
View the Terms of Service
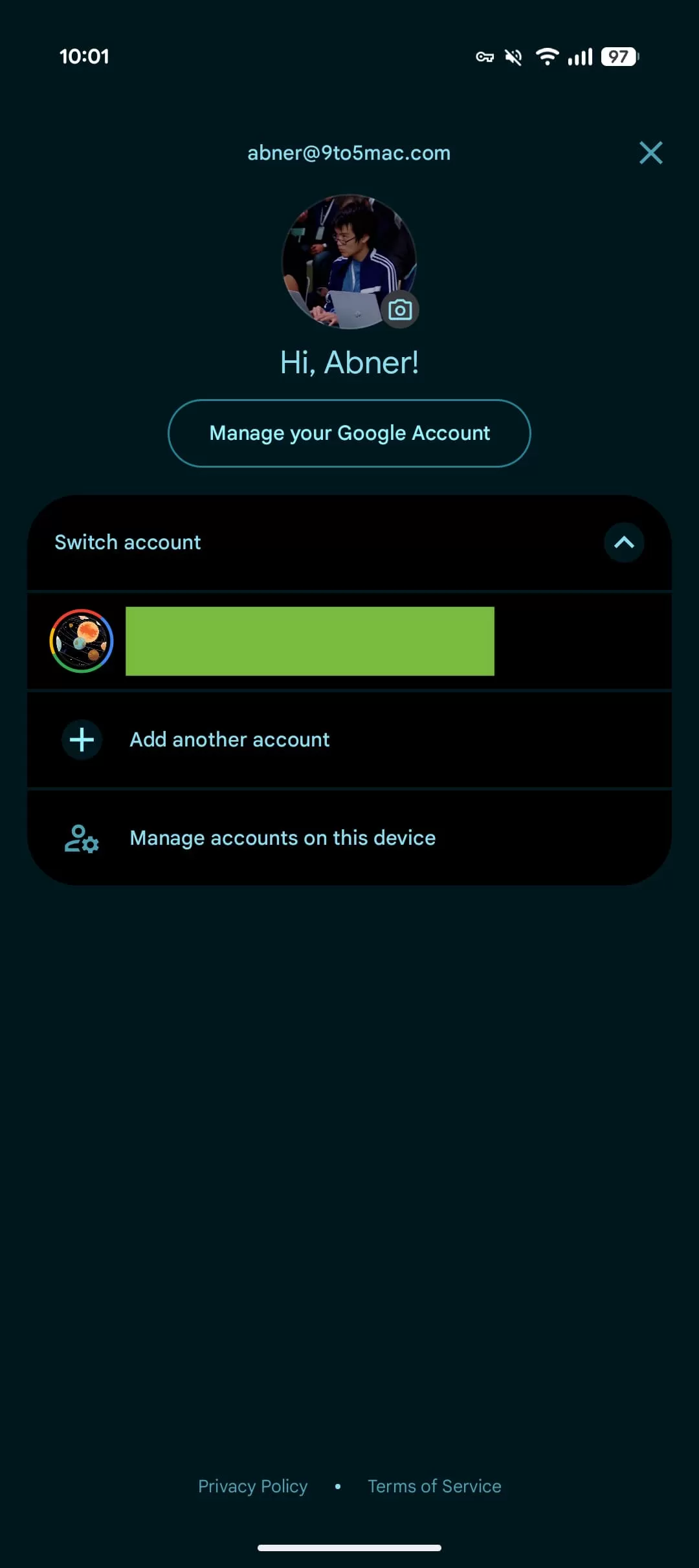tap(434, 1486)
